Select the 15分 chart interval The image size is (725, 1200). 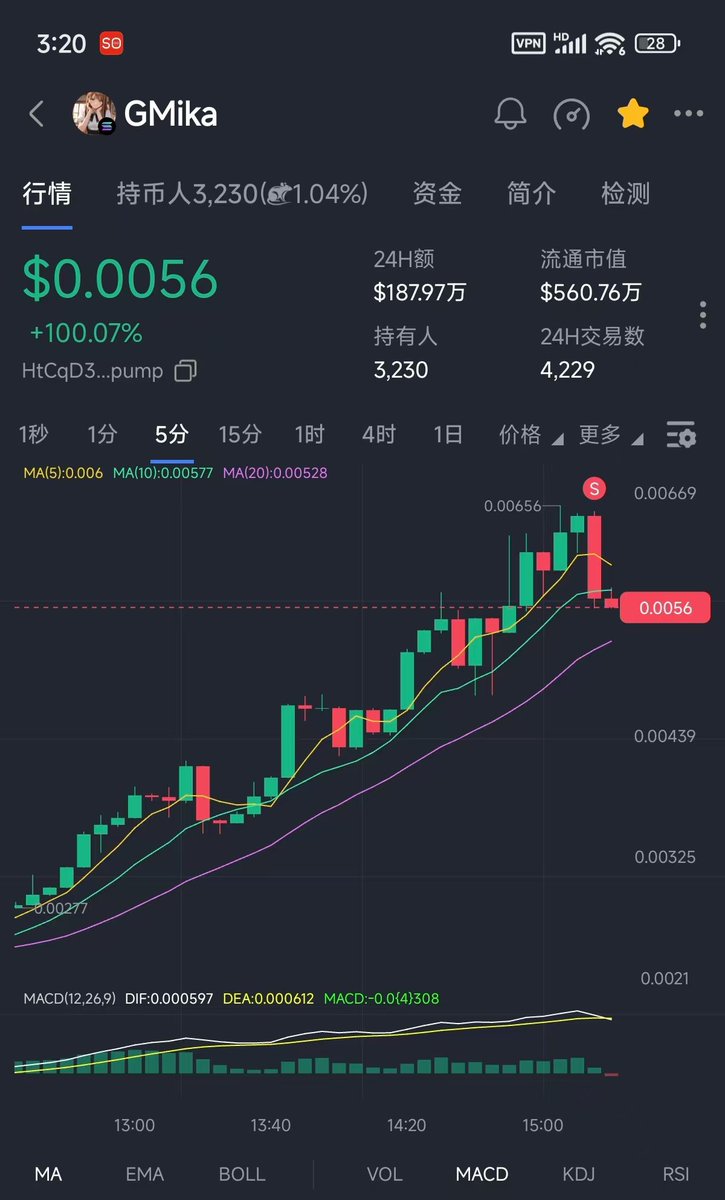click(240, 434)
